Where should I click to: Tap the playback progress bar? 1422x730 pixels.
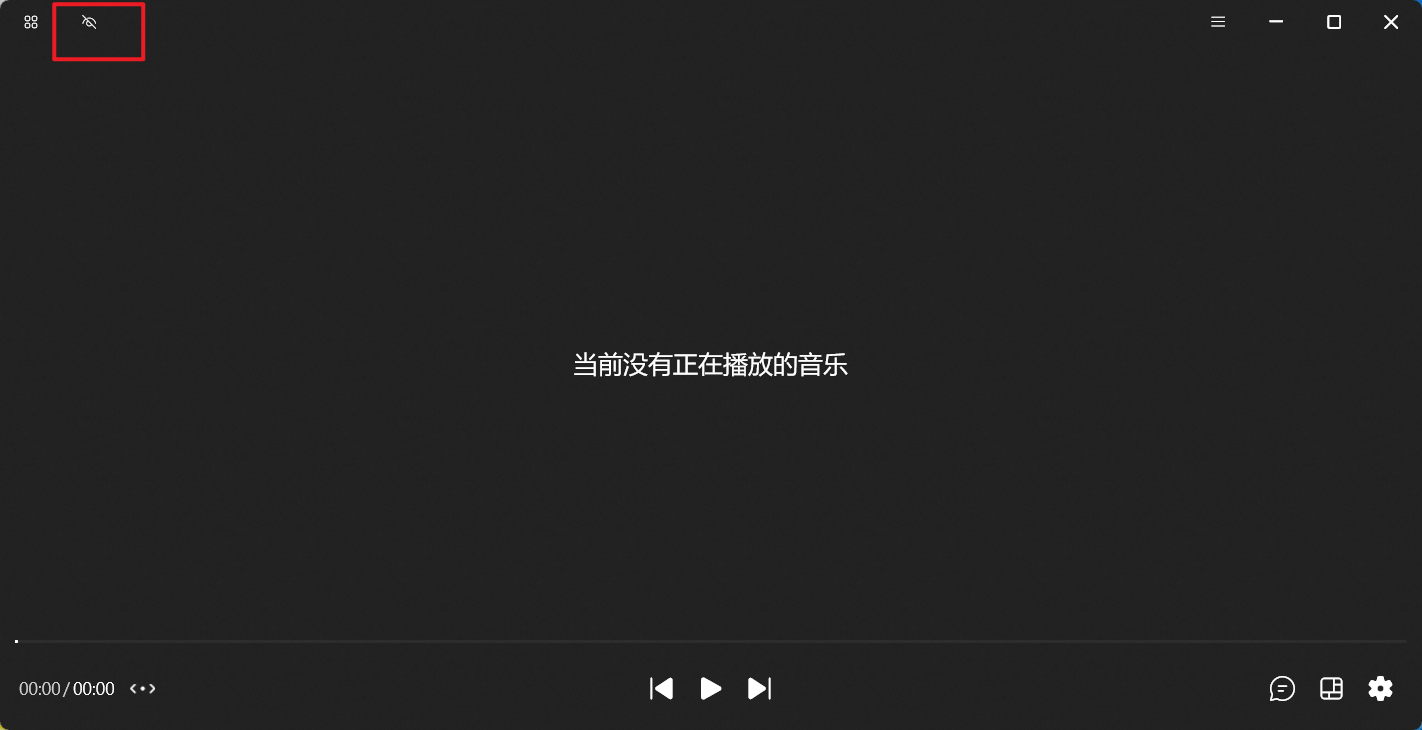point(710,641)
